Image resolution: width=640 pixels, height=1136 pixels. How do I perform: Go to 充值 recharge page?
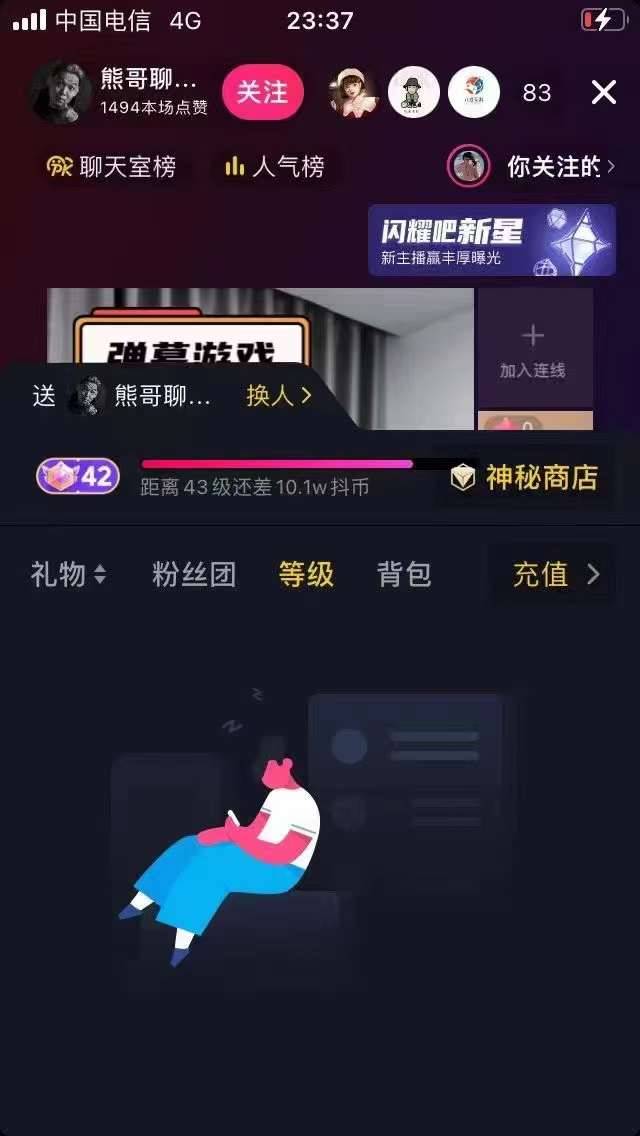pyautogui.click(x=555, y=575)
